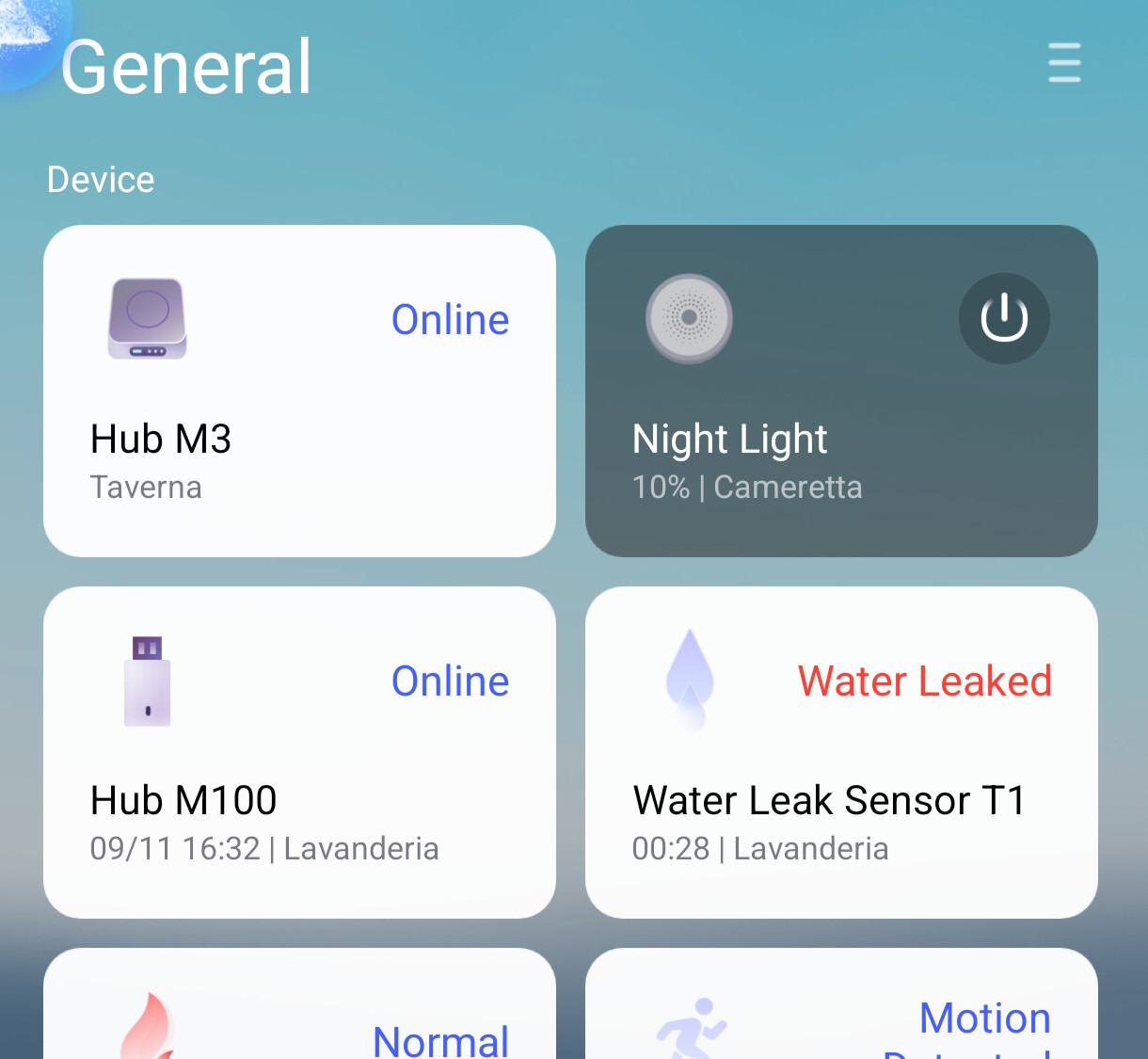This screenshot has width=1148, height=1059.
Task: Open the Hub M3 device card
Action: tap(299, 391)
